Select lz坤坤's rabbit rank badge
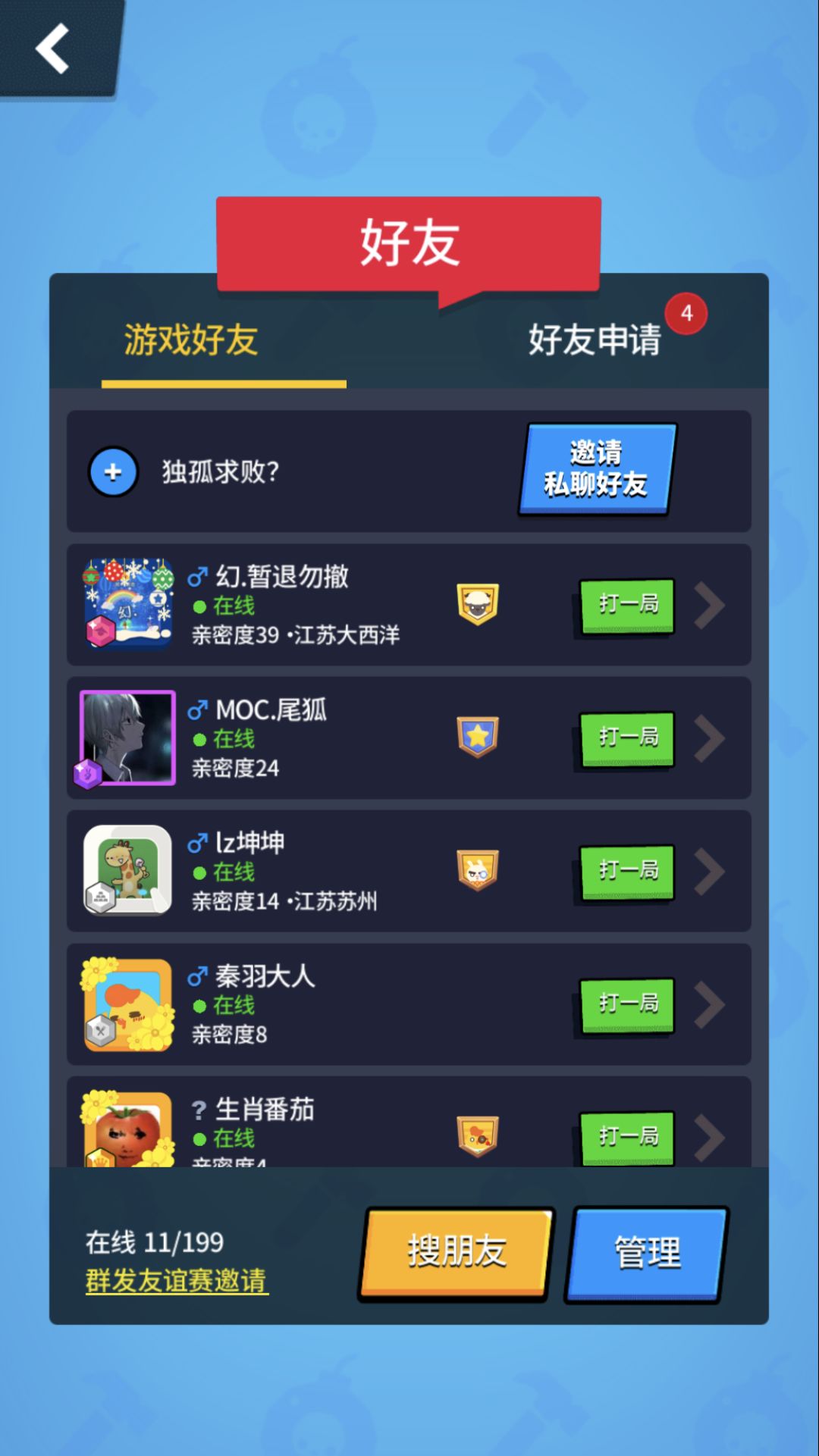The height and width of the screenshot is (1456, 819). [478, 872]
